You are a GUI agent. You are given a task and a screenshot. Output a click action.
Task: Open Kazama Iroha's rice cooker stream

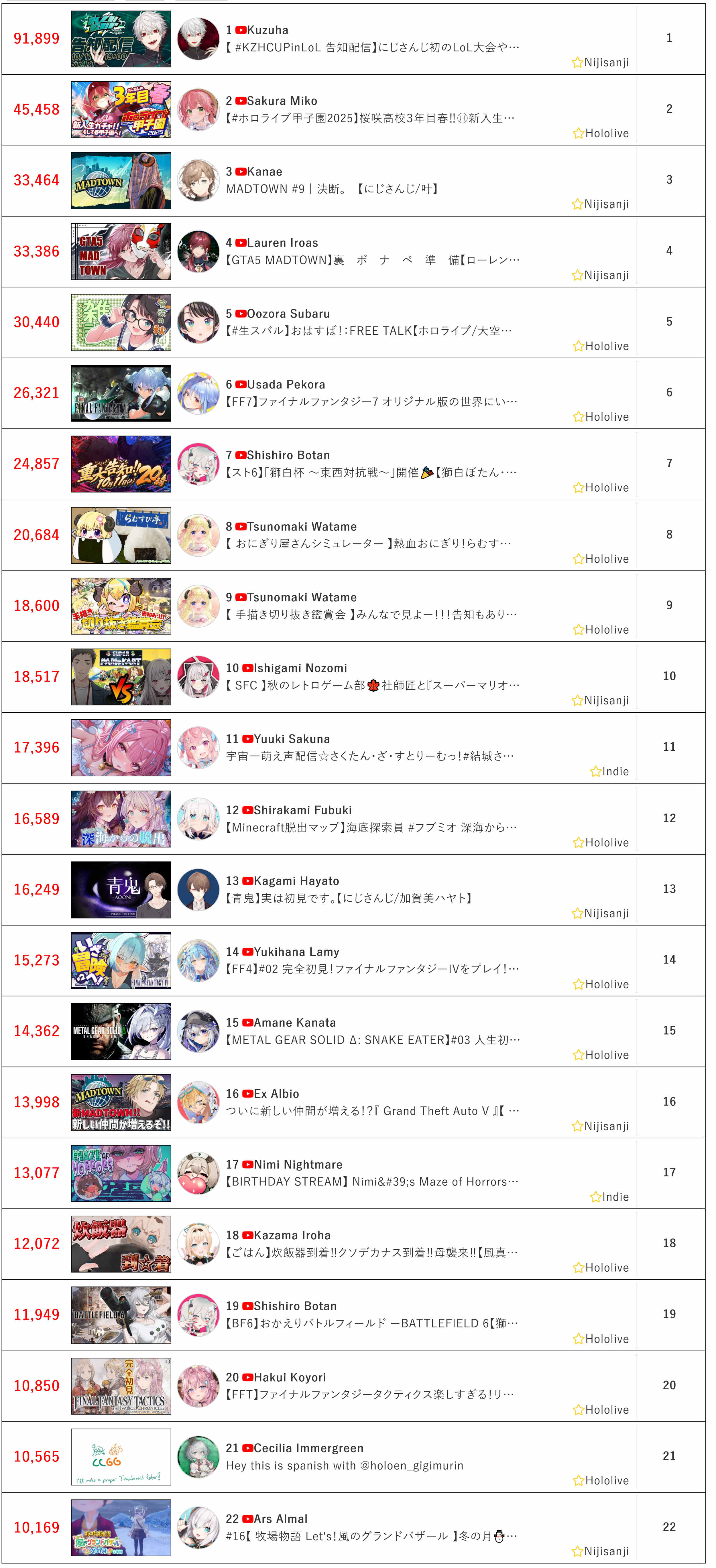point(371,1252)
